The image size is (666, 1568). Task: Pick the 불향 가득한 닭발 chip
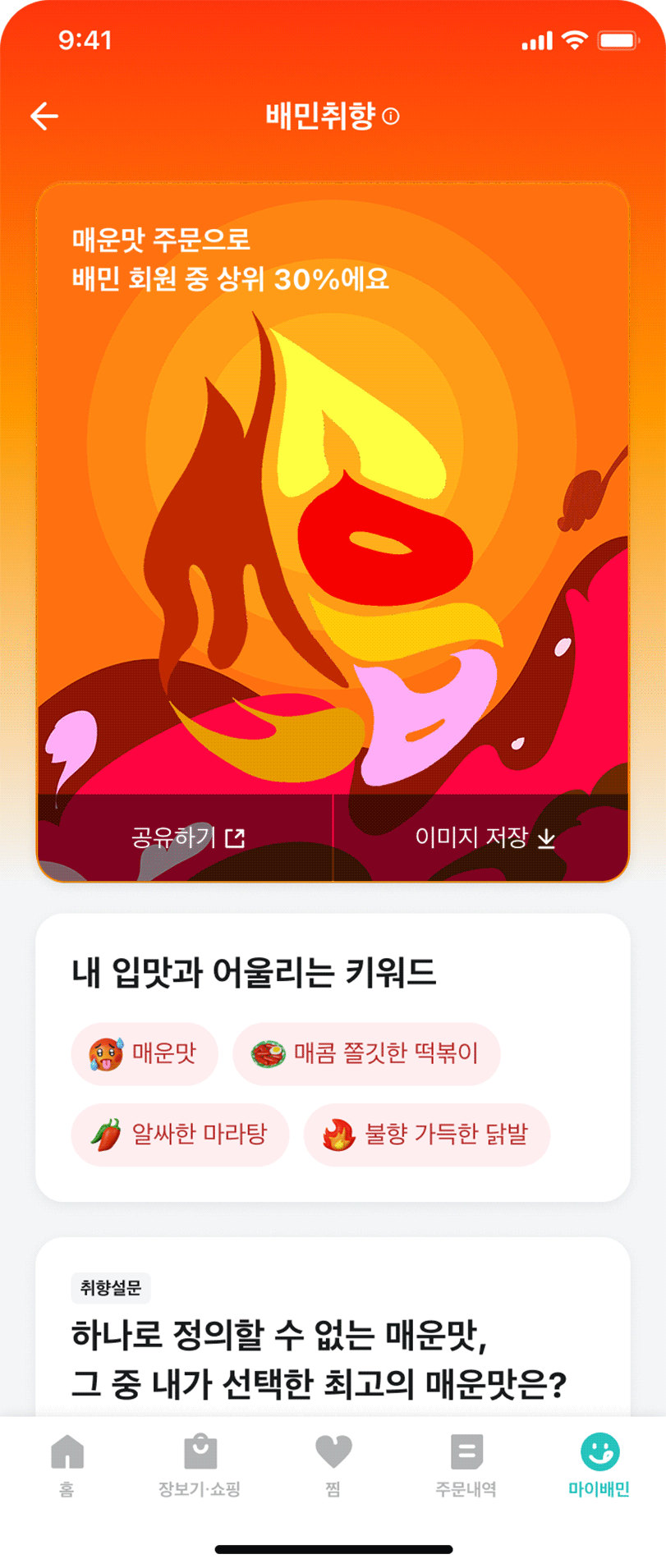click(426, 1135)
